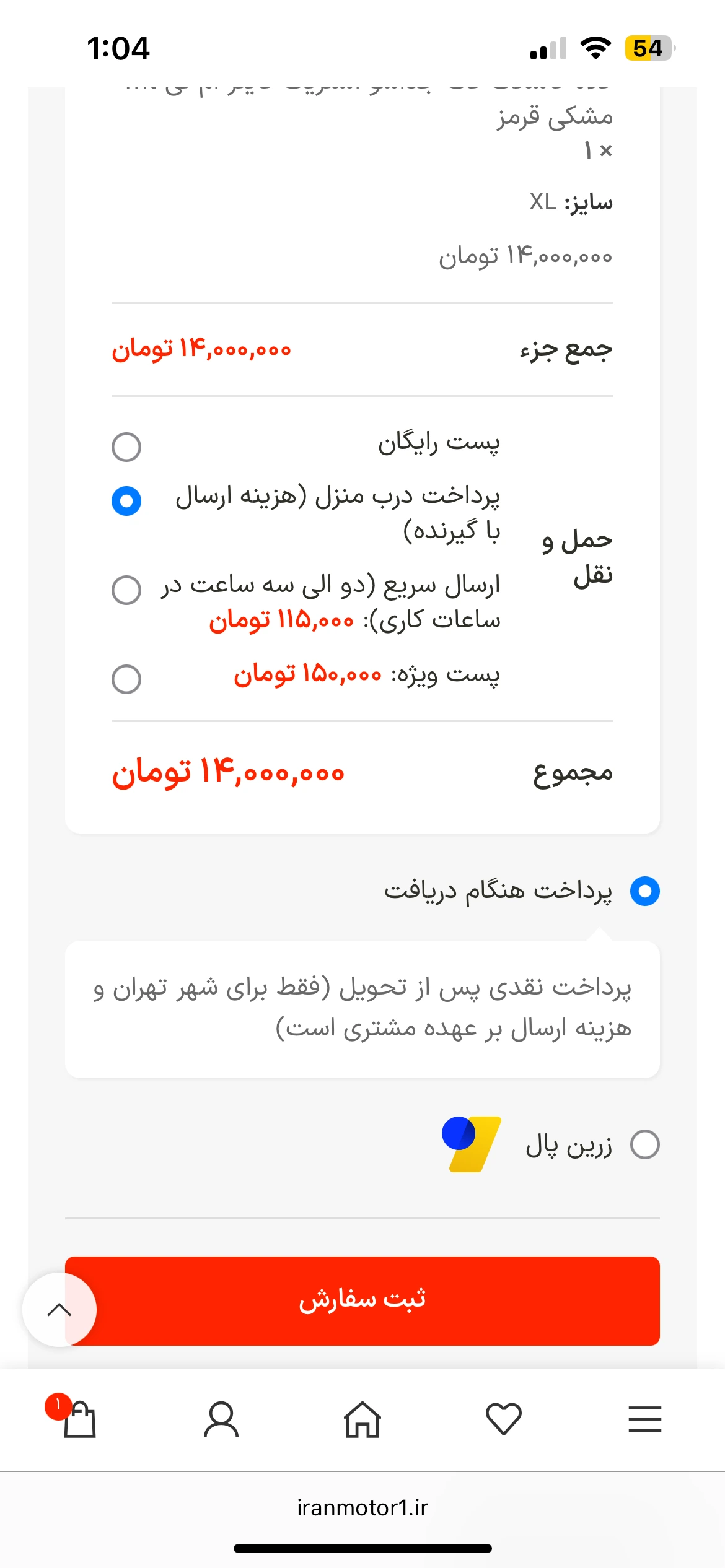The image size is (725, 1568).
Task: Open the shopping cart tab
Action: pyautogui.click(x=79, y=1419)
